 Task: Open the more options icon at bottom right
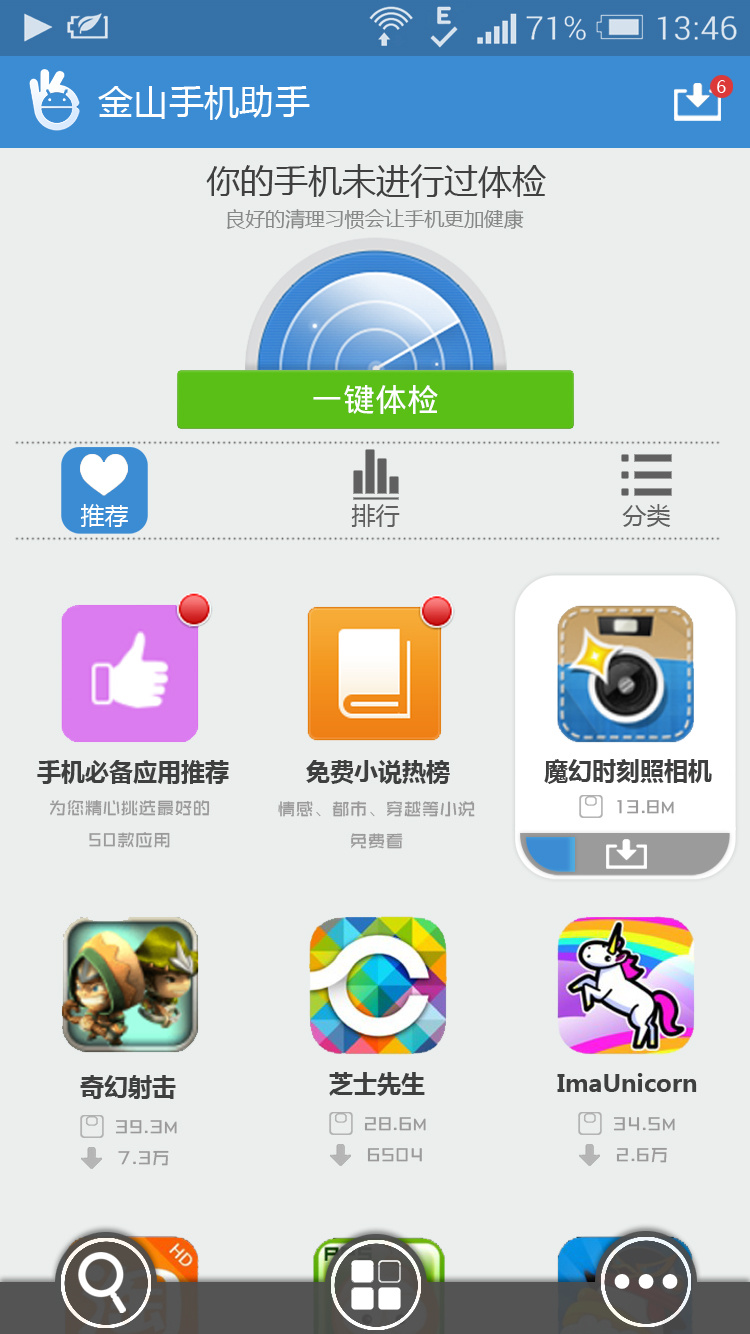644,1283
